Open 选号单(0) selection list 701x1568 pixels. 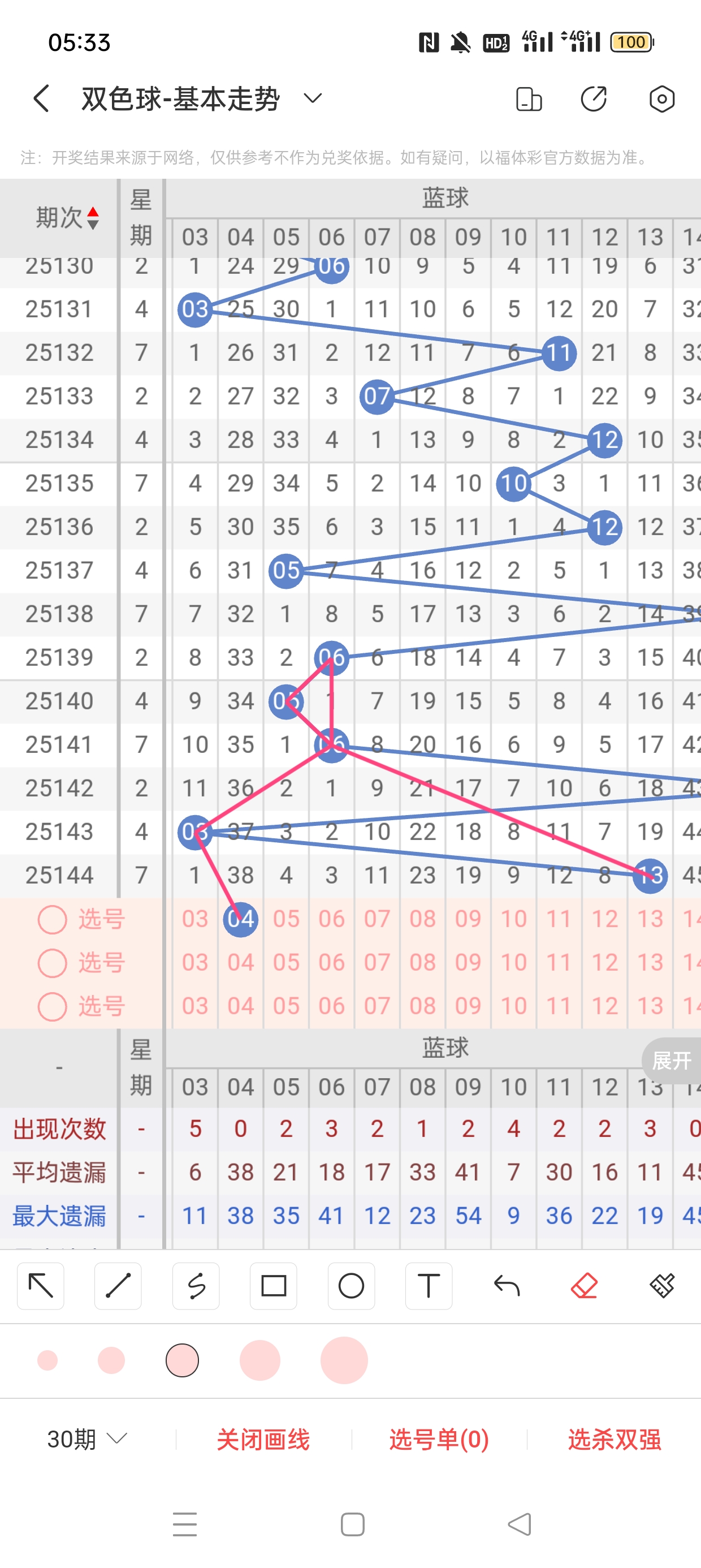tap(439, 1439)
